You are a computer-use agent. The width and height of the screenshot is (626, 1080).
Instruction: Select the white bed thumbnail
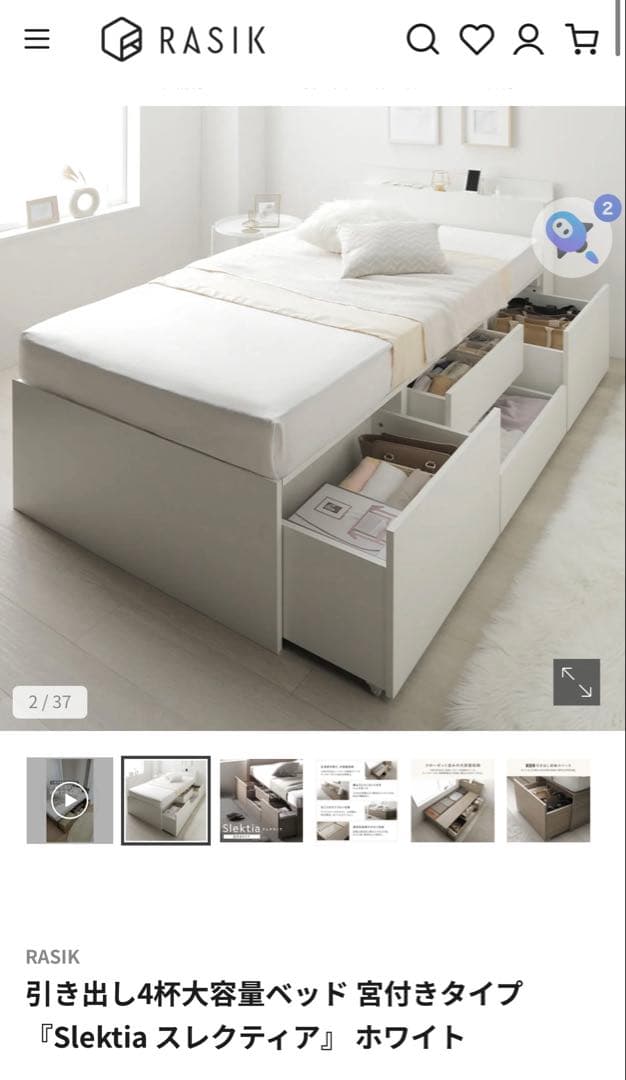[166, 800]
